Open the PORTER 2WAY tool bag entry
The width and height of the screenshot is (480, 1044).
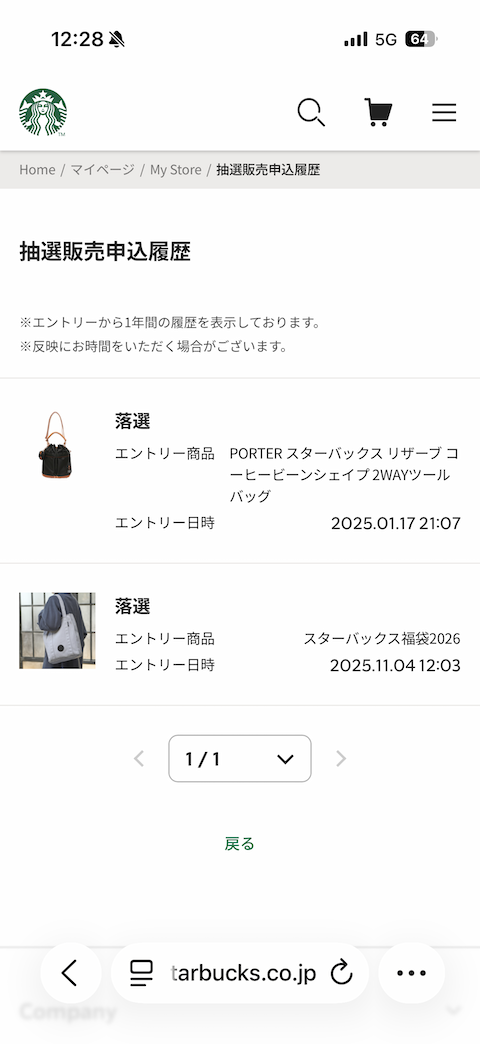click(240, 471)
